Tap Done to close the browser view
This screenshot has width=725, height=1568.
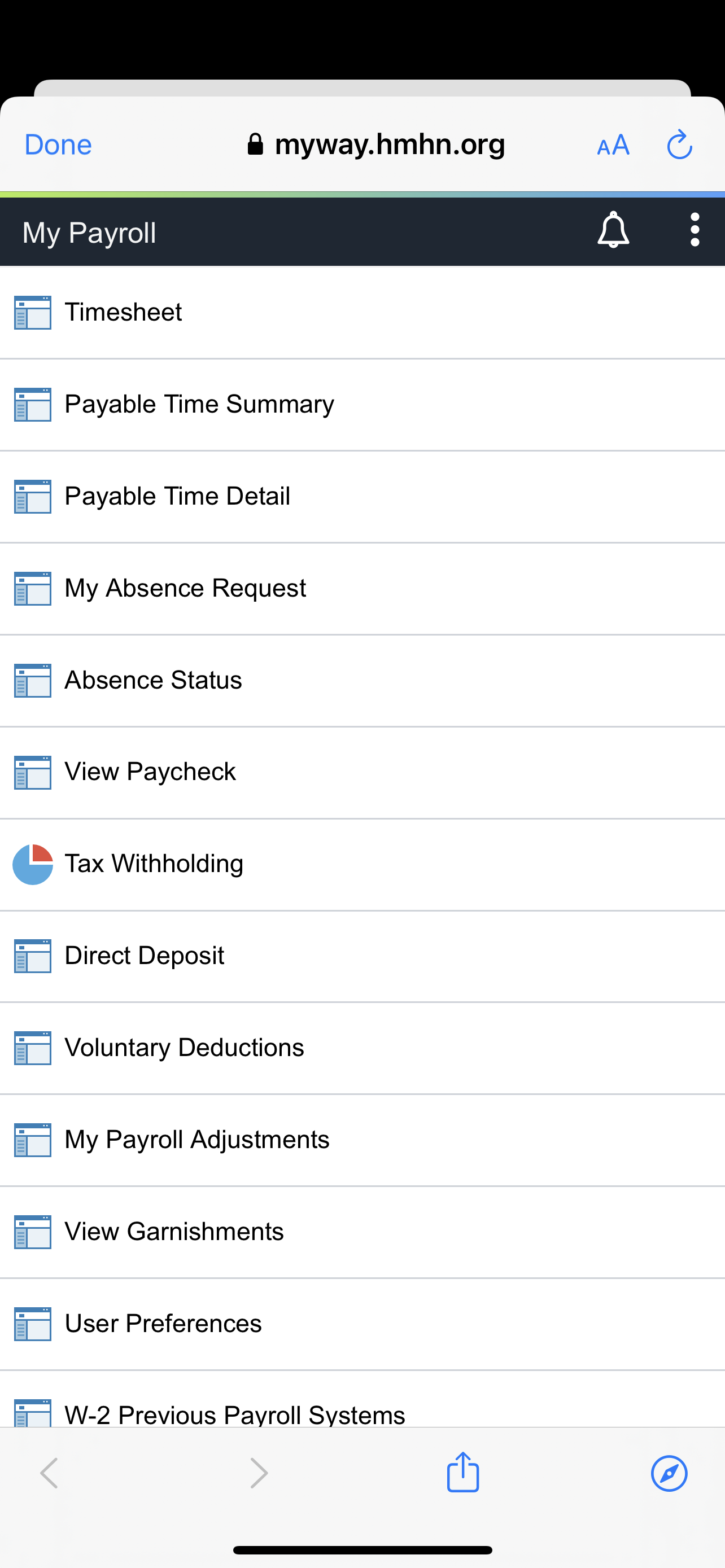pos(58,145)
